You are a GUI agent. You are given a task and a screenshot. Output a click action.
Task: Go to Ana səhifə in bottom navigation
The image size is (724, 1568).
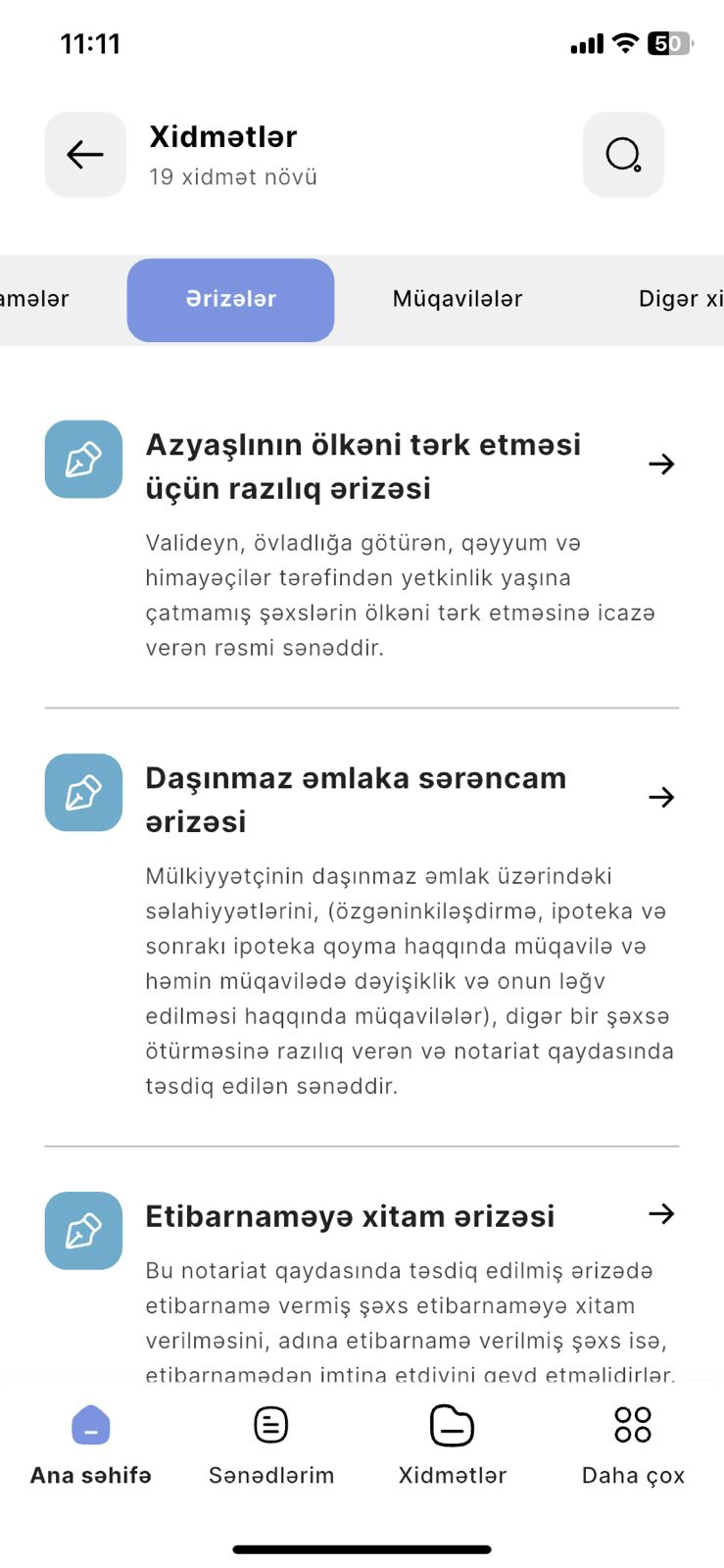point(91,1445)
